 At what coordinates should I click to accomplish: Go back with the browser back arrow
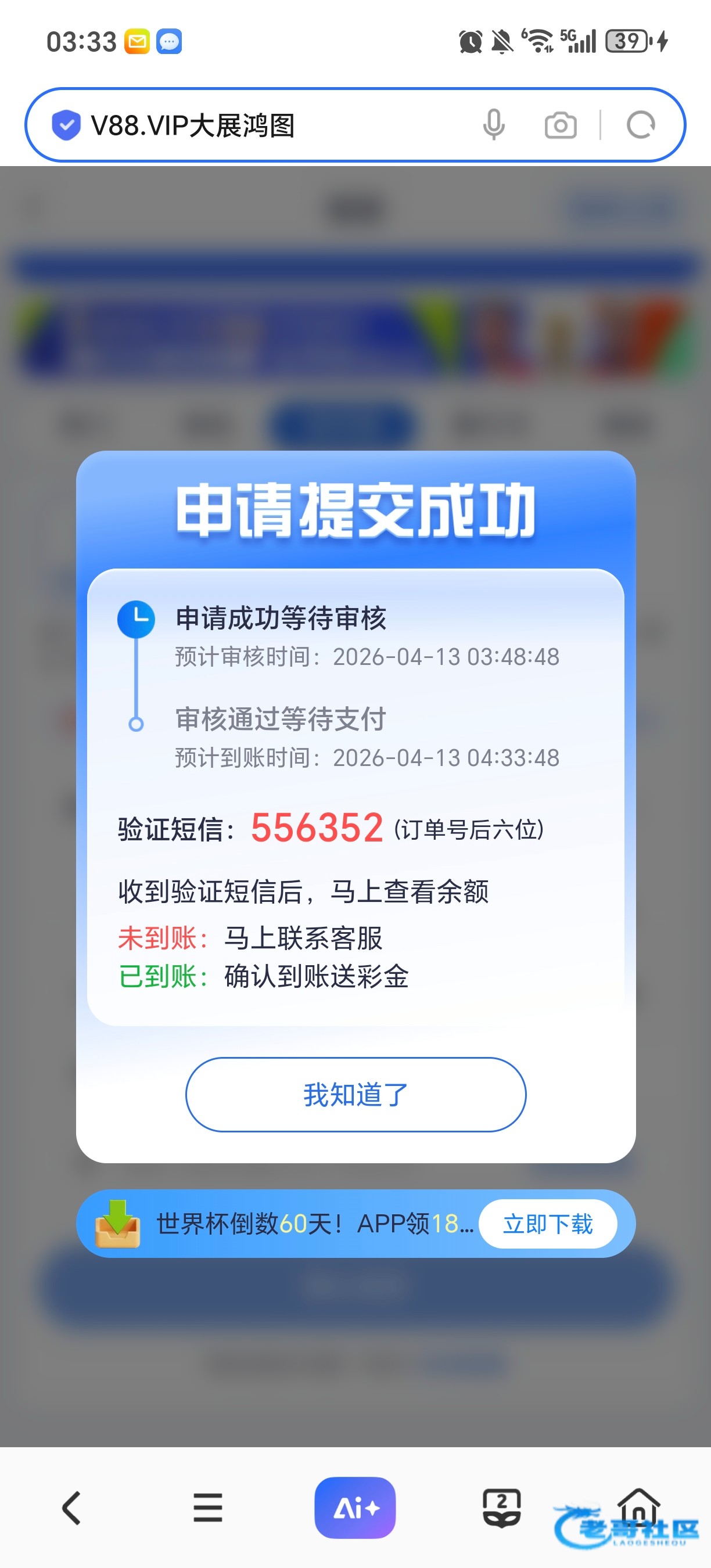point(71,1508)
